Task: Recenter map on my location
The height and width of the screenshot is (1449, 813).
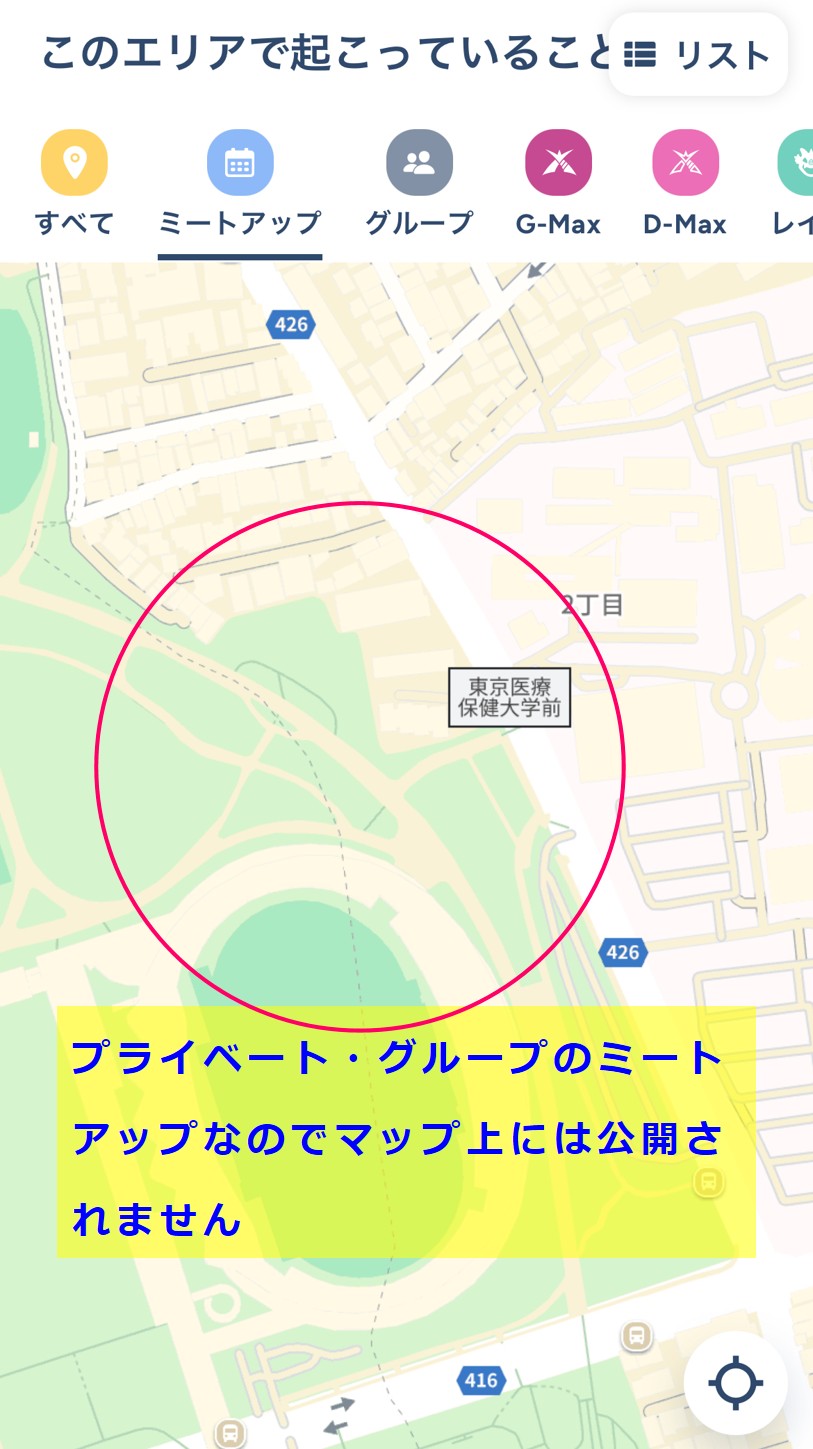Action: [735, 1383]
